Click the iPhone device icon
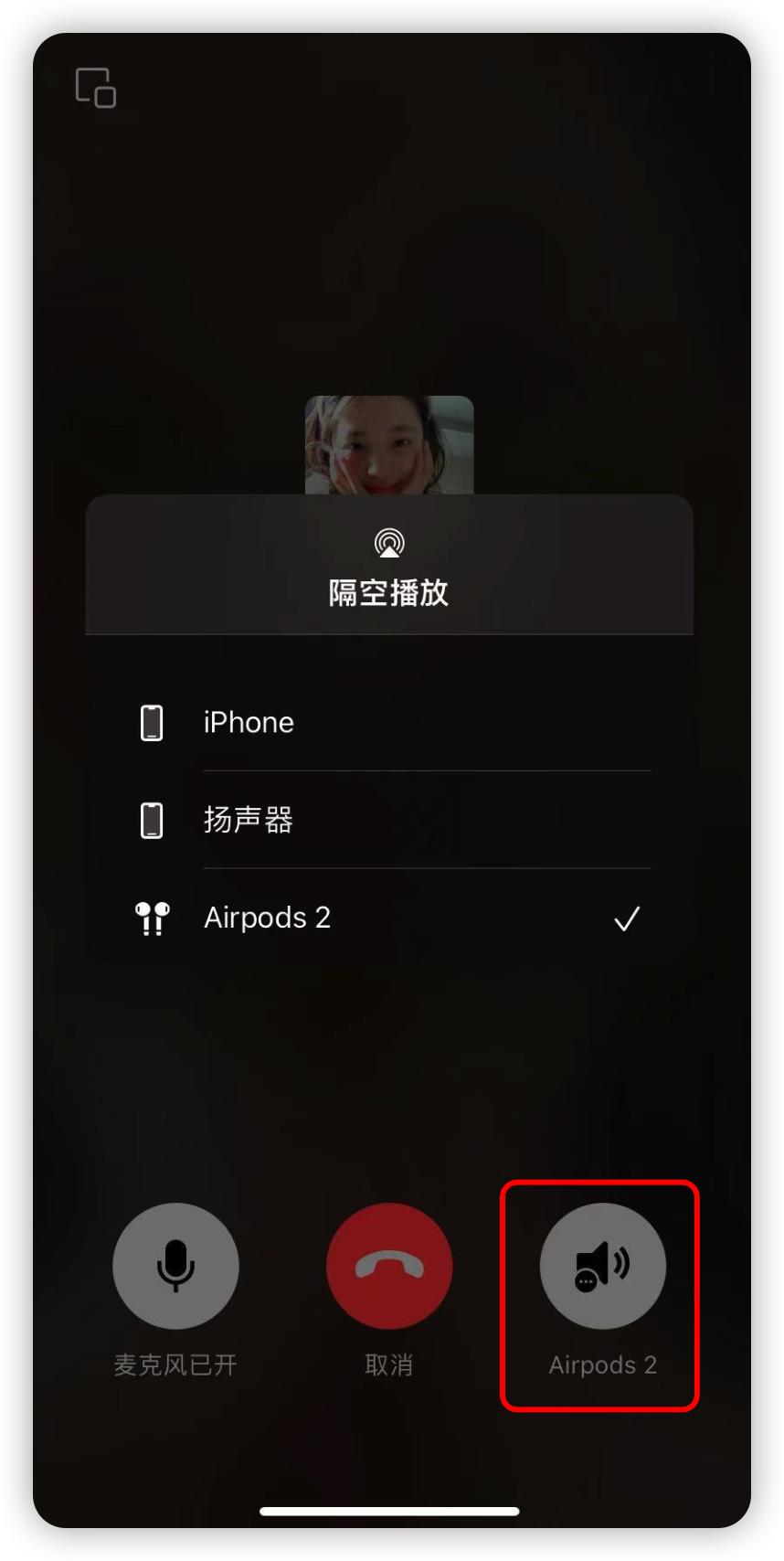The image size is (784, 1561). [x=152, y=722]
